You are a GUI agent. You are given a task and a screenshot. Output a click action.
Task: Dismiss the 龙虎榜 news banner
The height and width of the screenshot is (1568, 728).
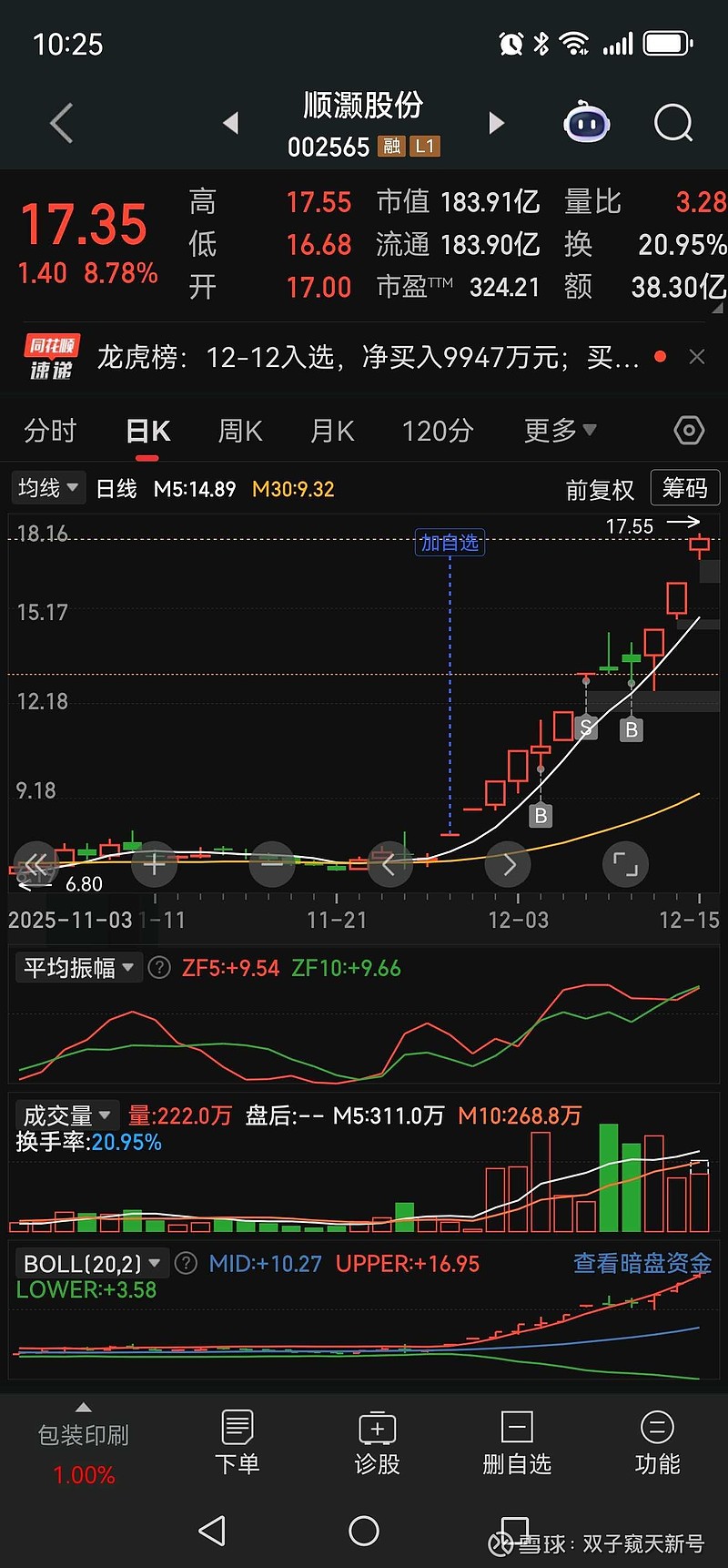pos(697,357)
